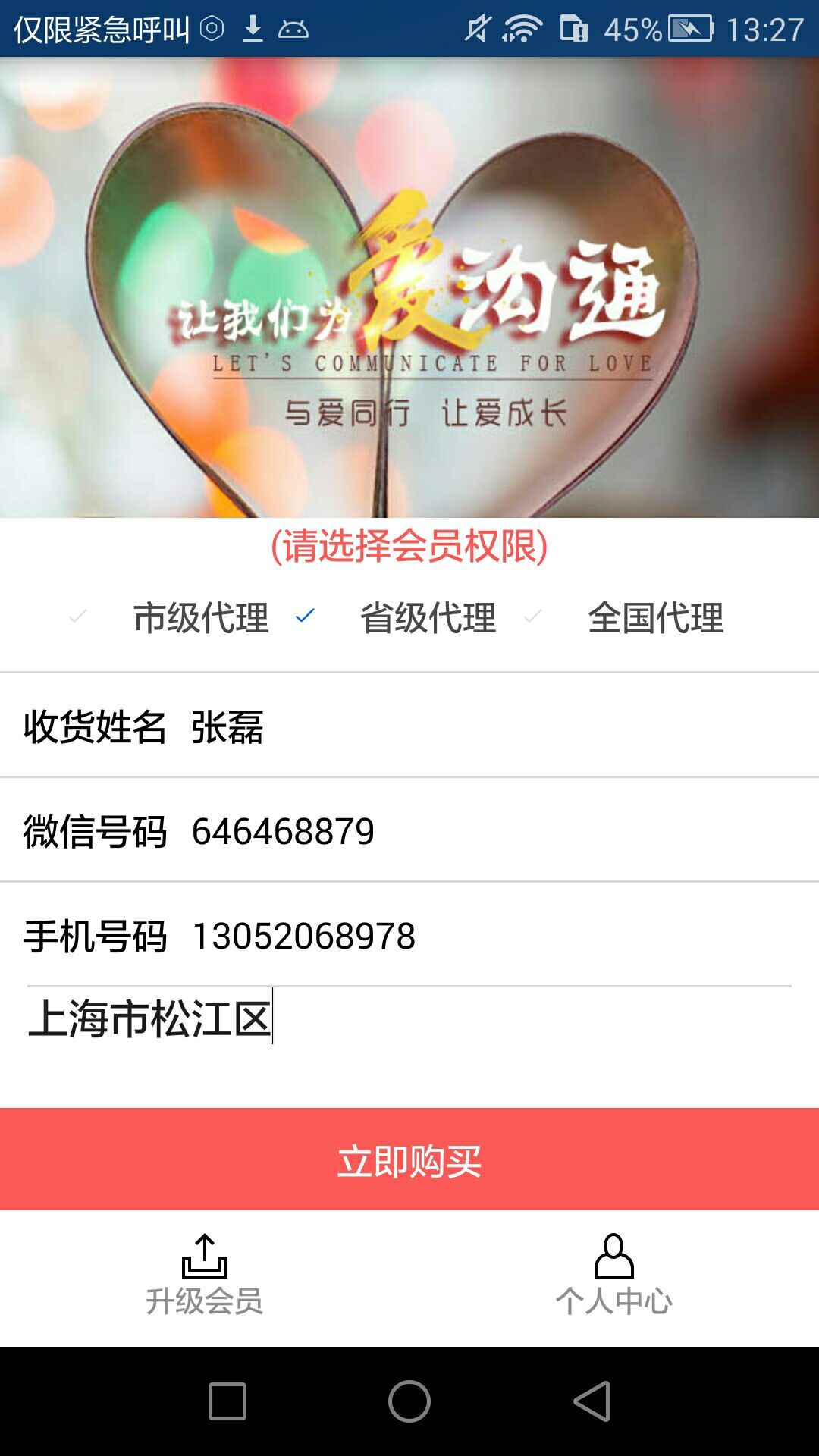Tap the 立即购买 button
Screen dimensions: 819x1456
[x=409, y=1160]
